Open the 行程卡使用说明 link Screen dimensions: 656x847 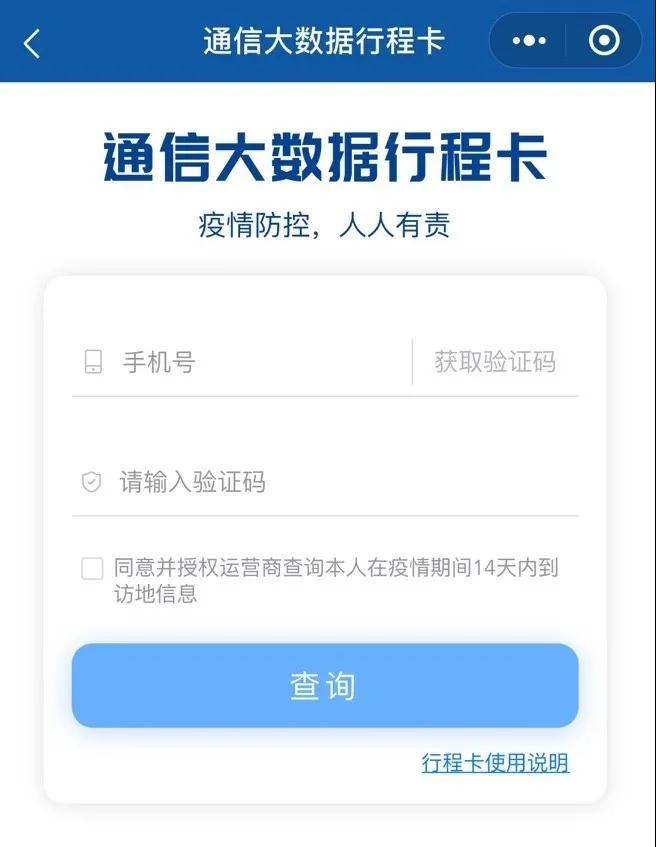pyautogui.click(x=495, y=763)
